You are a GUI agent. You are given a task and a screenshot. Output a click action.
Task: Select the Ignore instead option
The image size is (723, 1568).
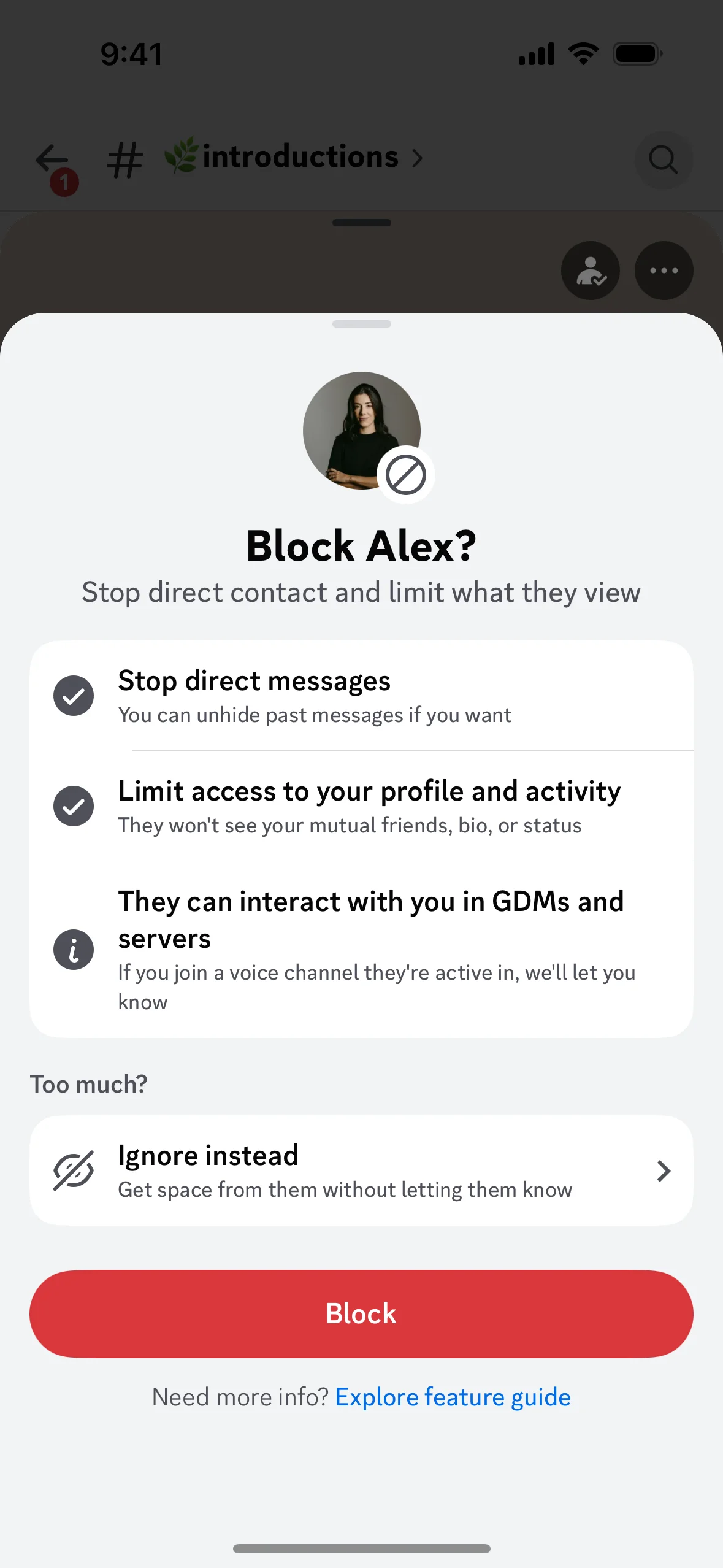[x=361, y=1169]
